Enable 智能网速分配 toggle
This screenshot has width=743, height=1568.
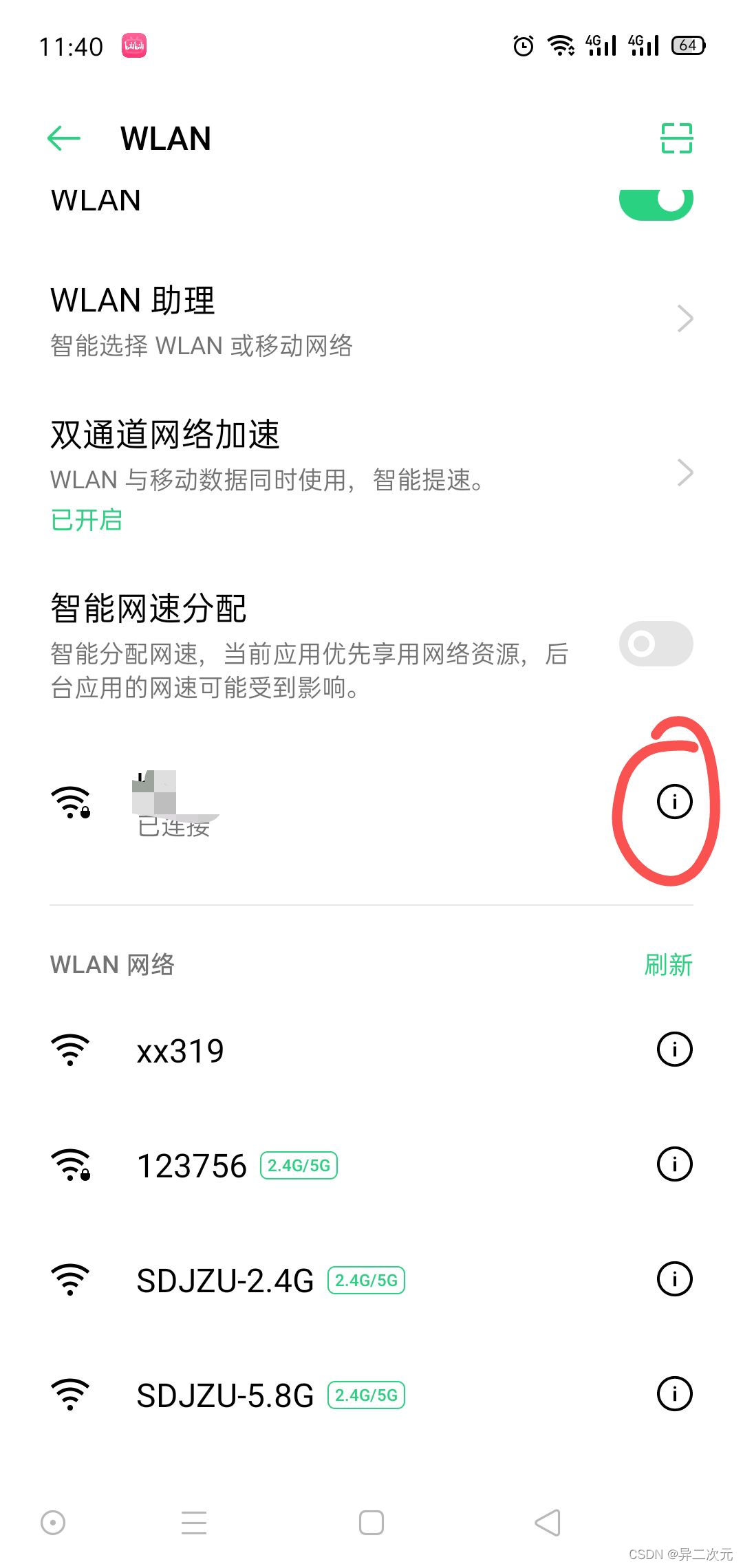[656, 644]
